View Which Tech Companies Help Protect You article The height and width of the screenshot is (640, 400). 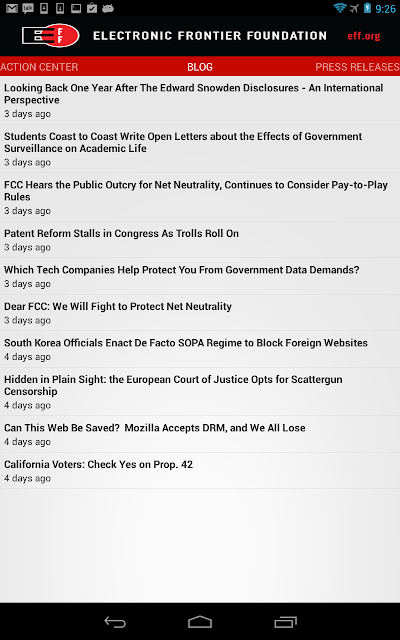click(x=200, y=276)
